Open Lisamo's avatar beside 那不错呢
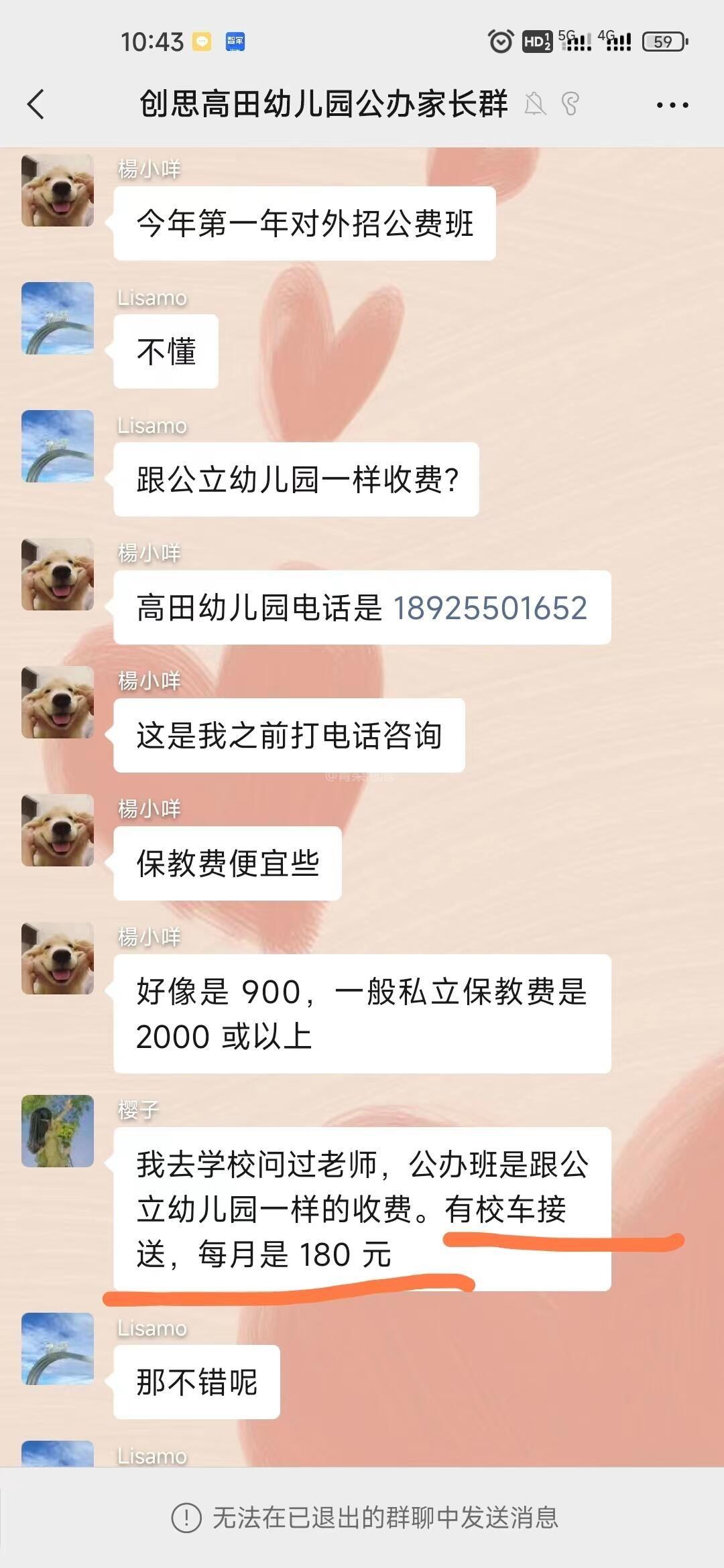 tap(58, 1349)
